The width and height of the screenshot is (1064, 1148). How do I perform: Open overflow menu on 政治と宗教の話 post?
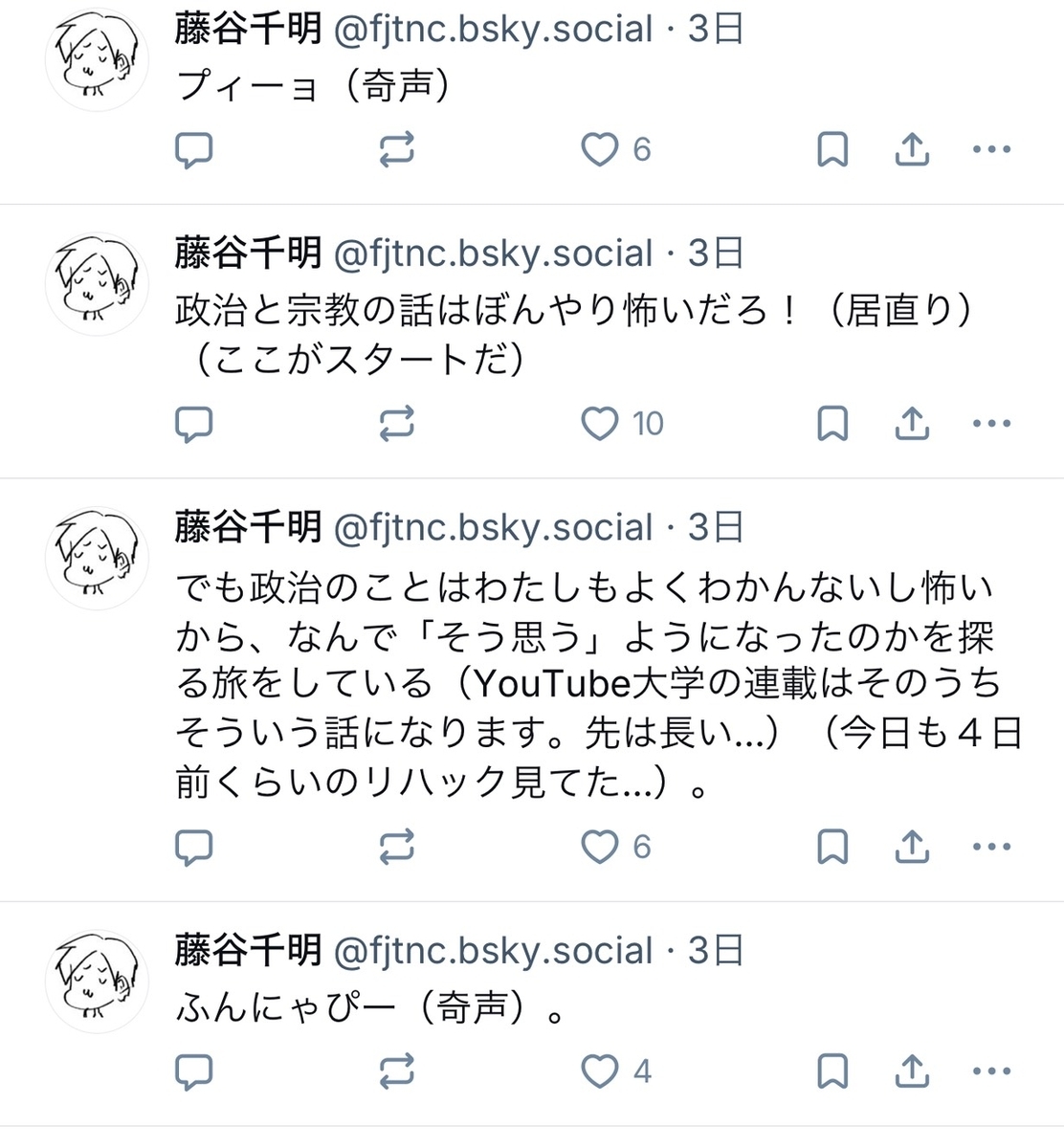coord(991,424)
